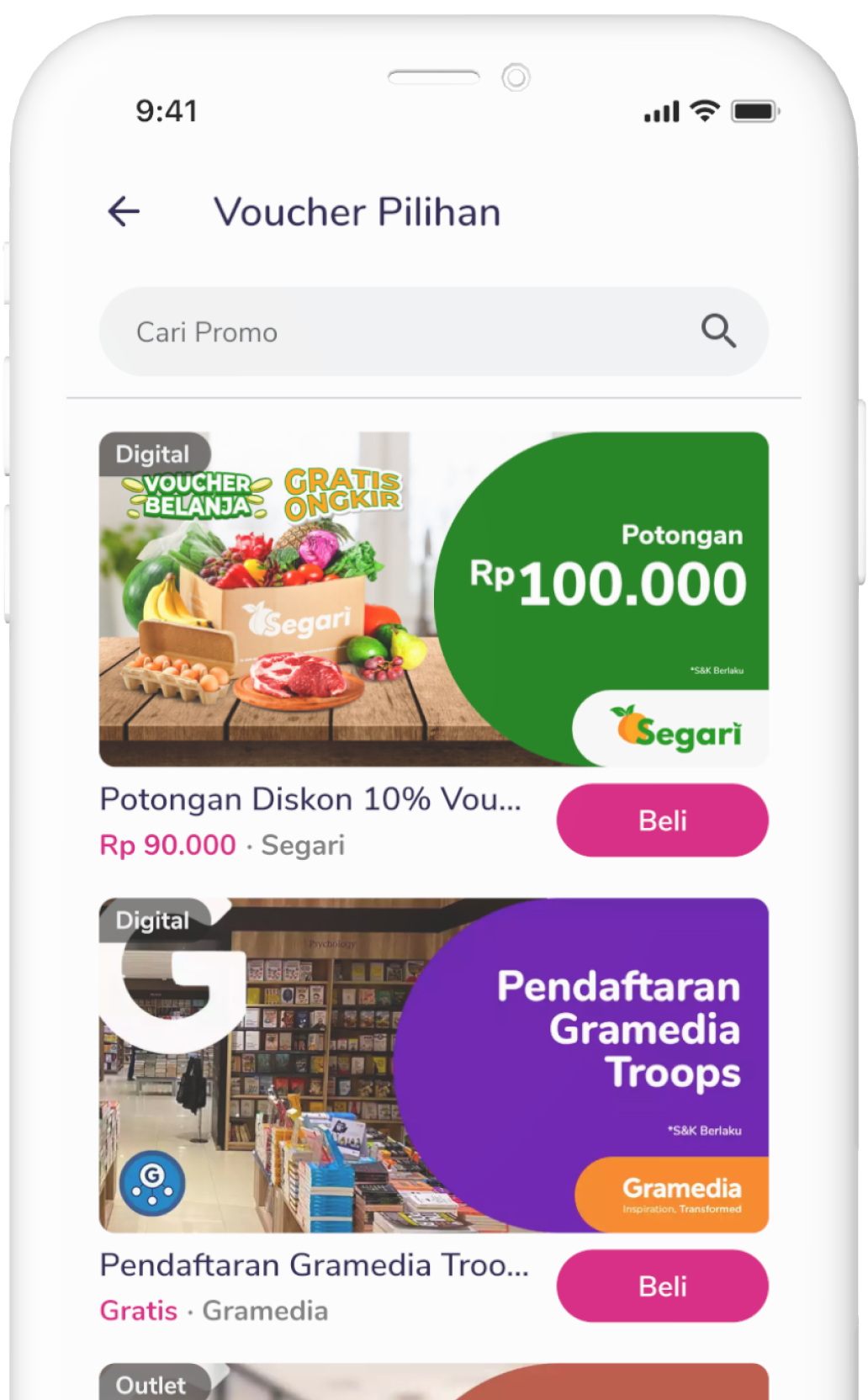This screenshot has height=1400, width=868.
Task: Tap the magnifier search icon
Action: 718,331
